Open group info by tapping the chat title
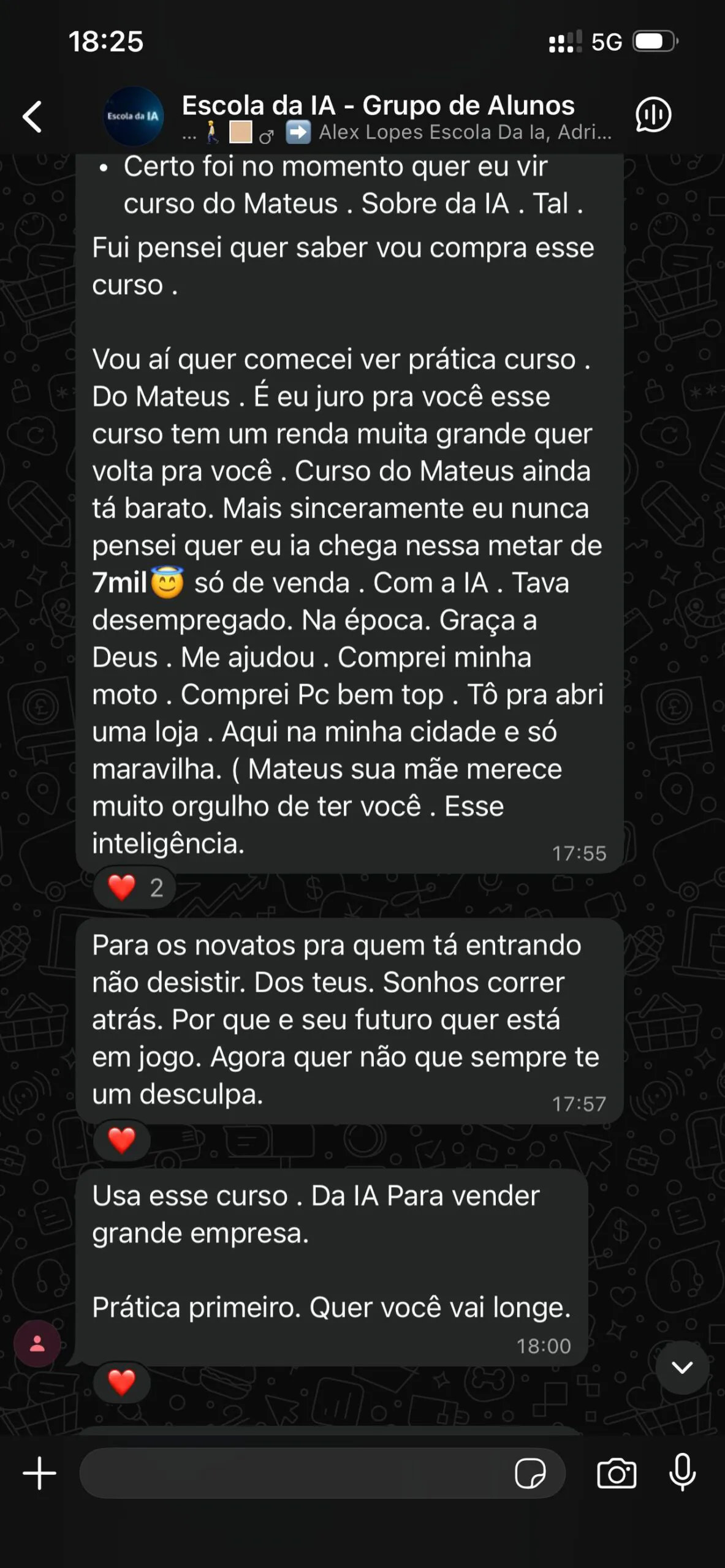 coord(378,105)
